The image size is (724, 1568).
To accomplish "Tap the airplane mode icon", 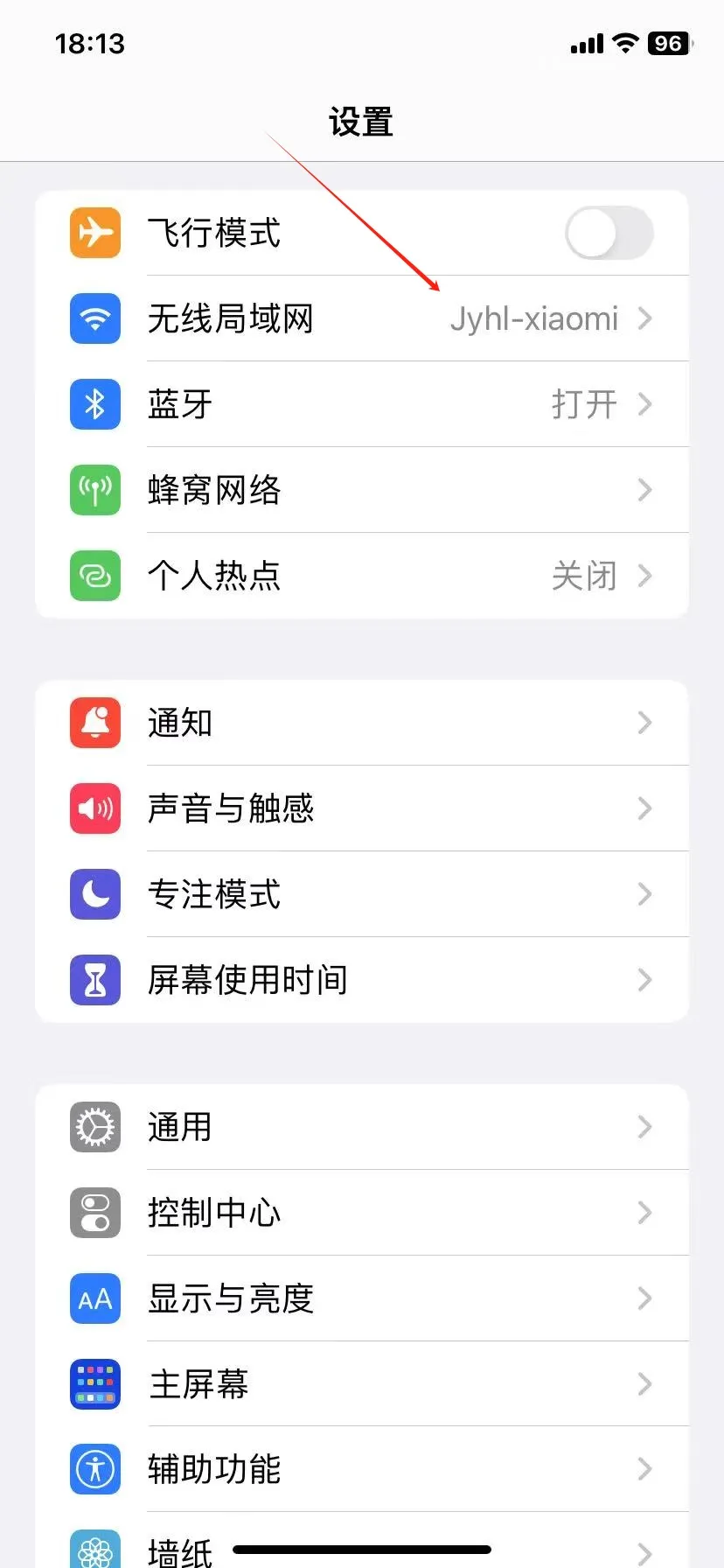I will coord(94,234).
